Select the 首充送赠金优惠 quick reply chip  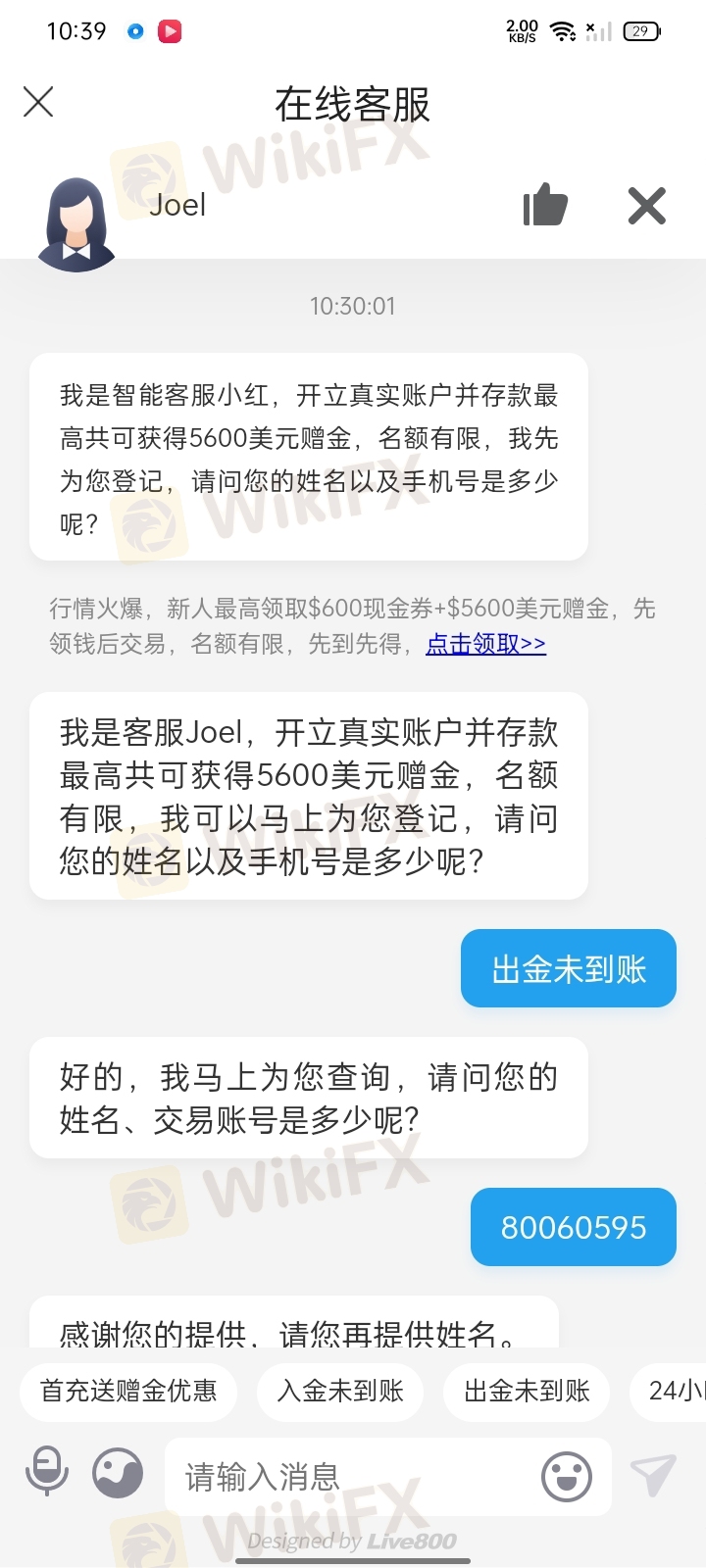point(128,1391)
